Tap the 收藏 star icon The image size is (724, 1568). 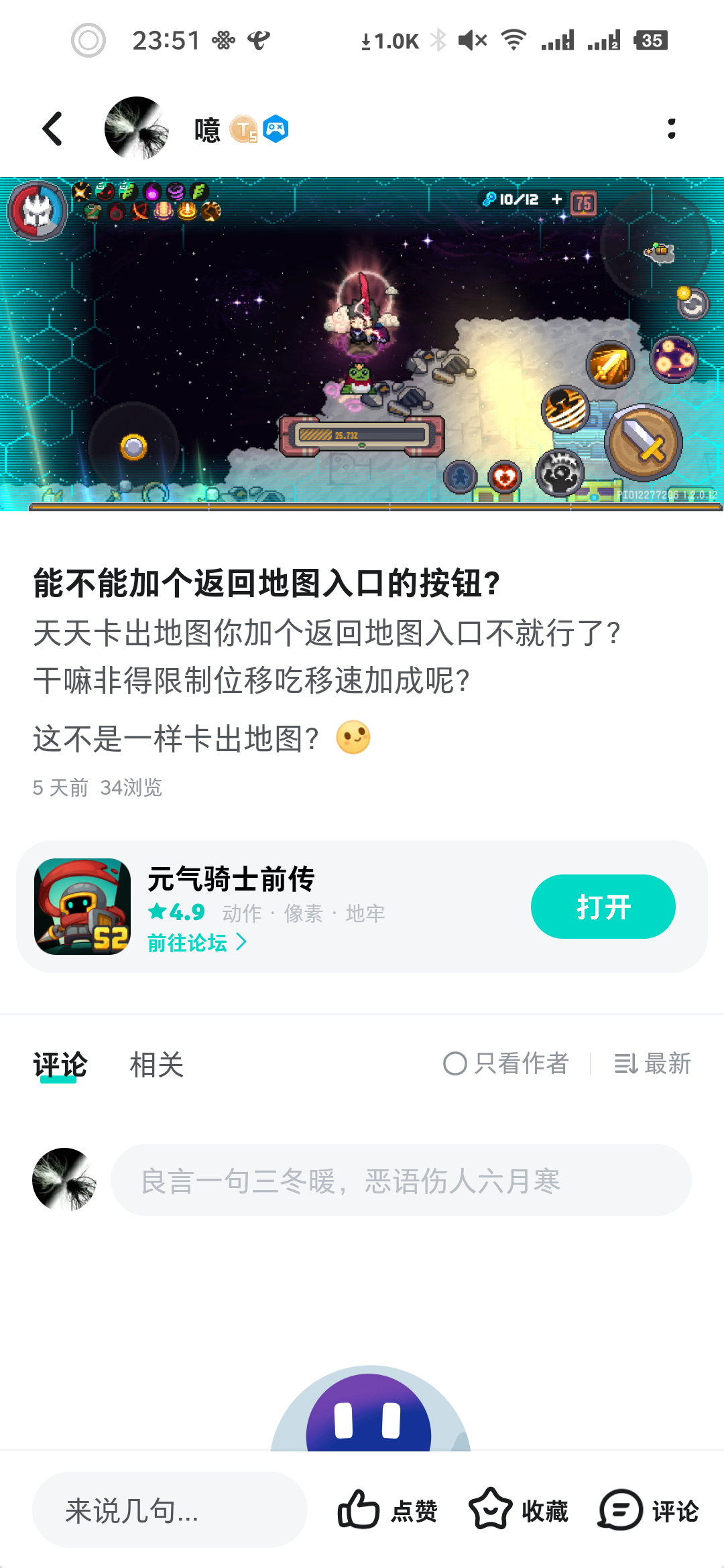[x=489, y=1509]
